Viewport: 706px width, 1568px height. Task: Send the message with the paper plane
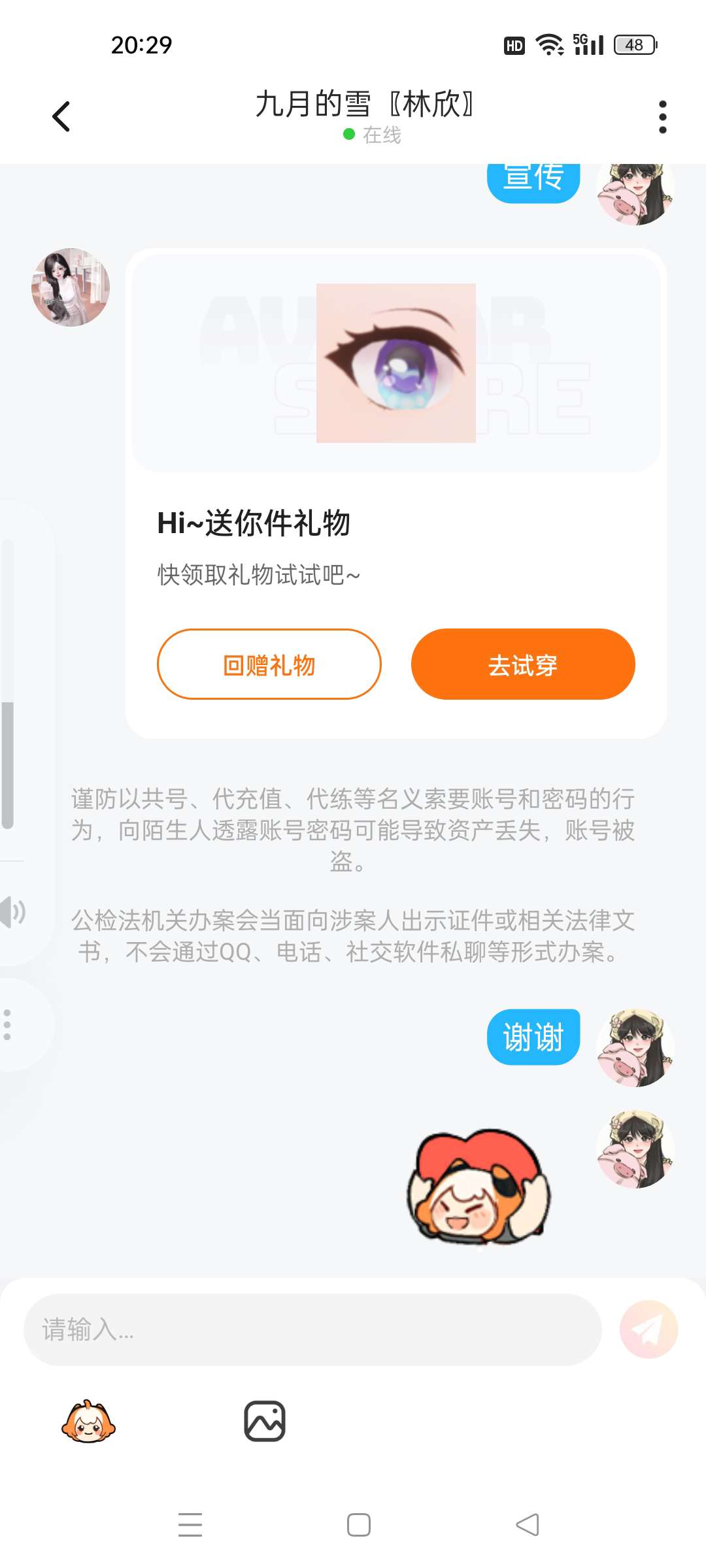648,1330
